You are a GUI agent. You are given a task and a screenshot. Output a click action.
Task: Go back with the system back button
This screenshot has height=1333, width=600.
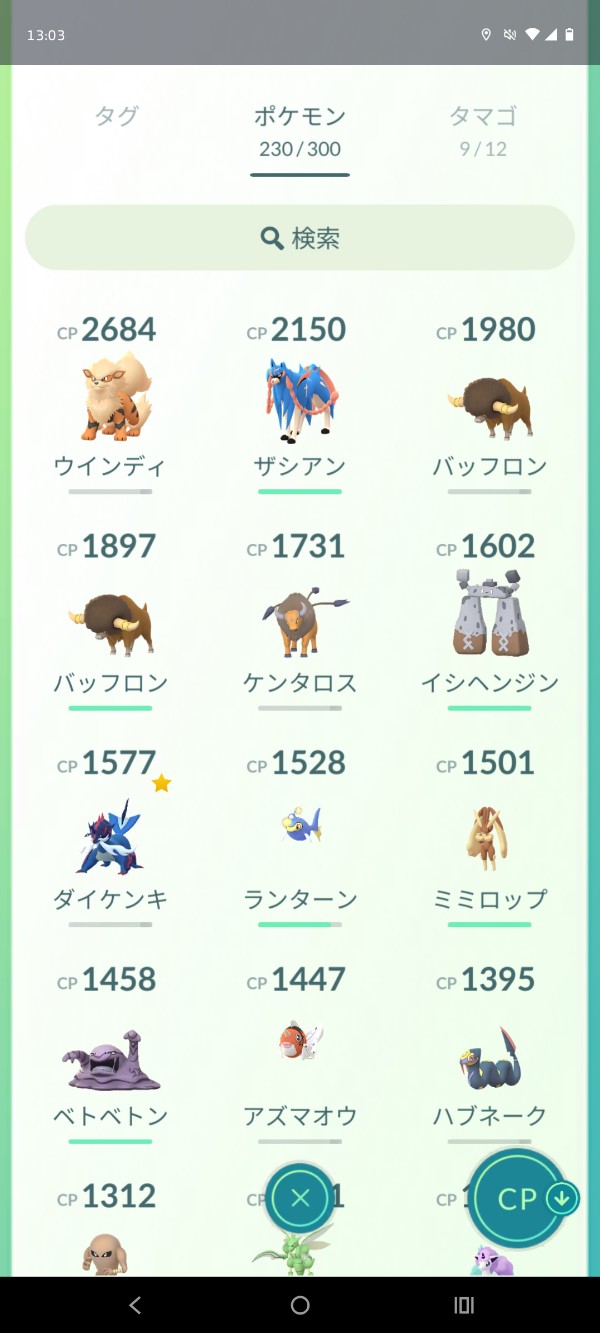tap(136, 1305)
